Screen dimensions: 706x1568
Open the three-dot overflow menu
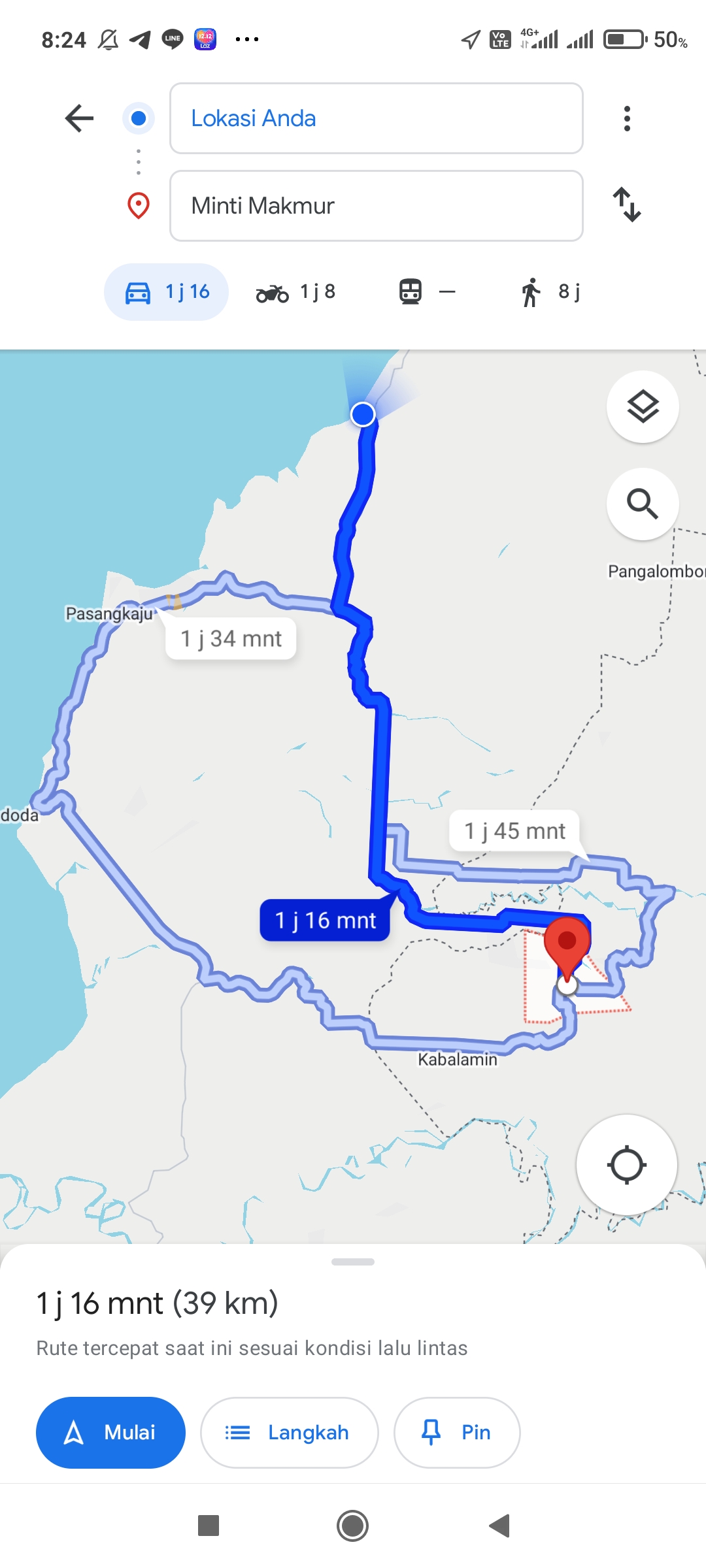tap(627, 118)
